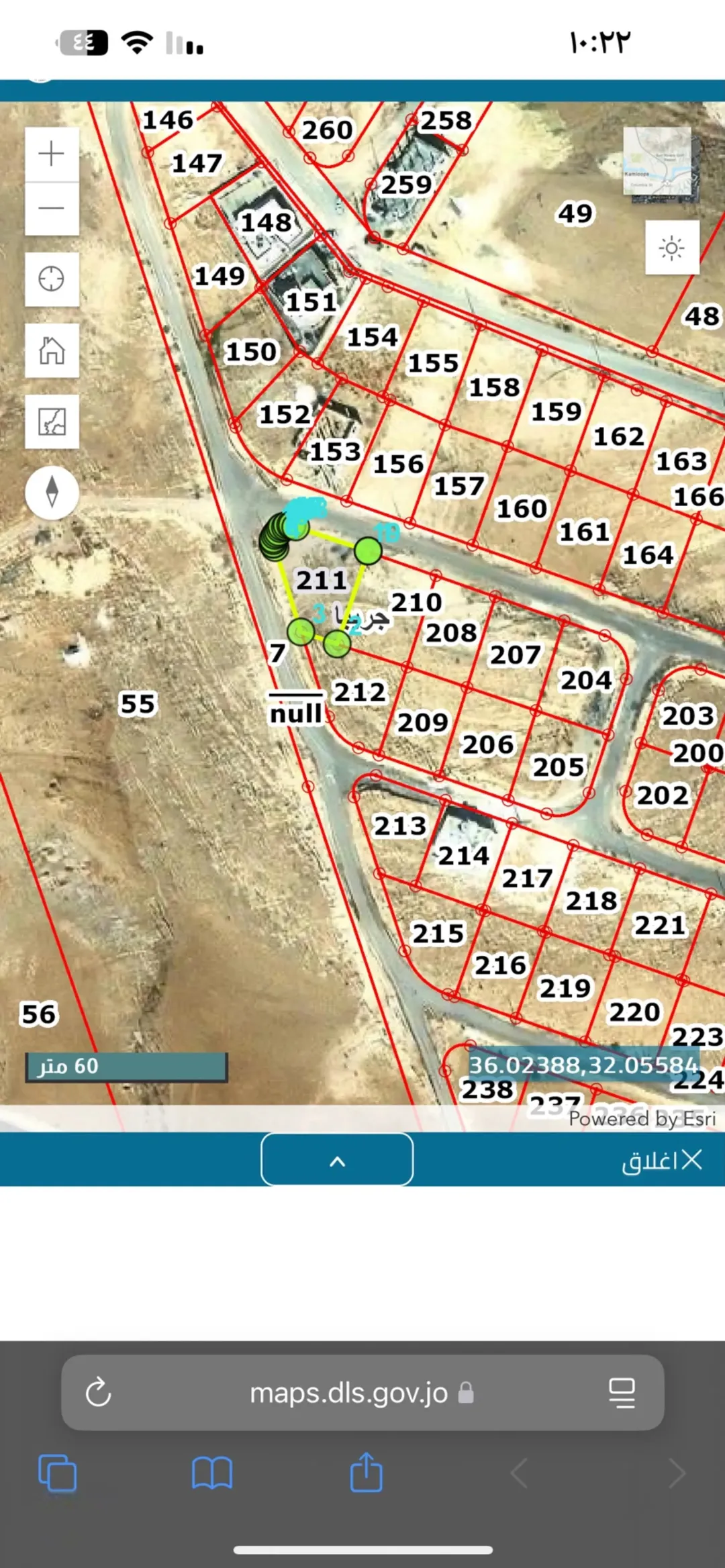Open the Safari page menu button

[622, 1392]
